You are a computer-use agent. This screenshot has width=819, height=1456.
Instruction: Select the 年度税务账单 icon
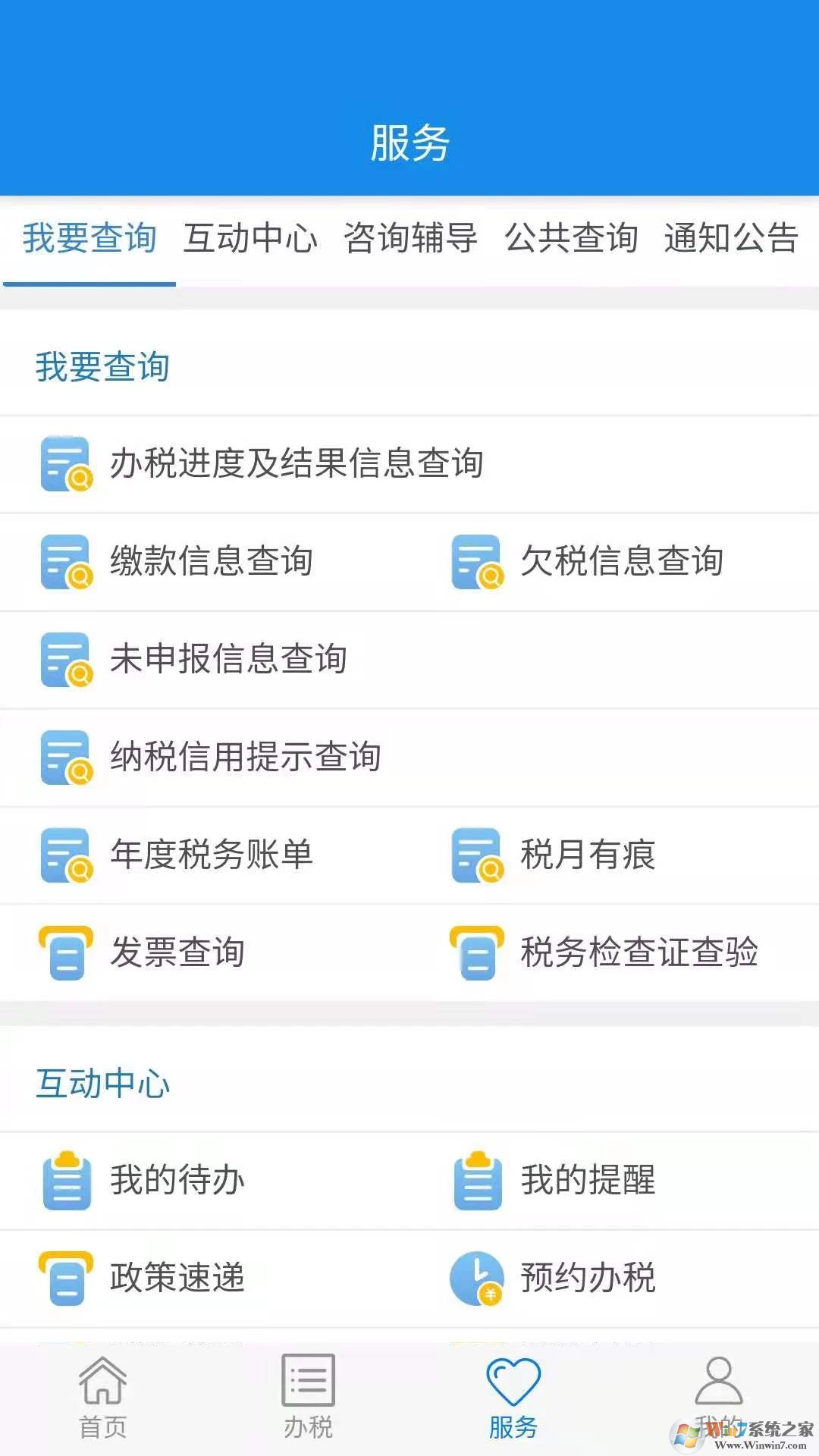point(64,855)
